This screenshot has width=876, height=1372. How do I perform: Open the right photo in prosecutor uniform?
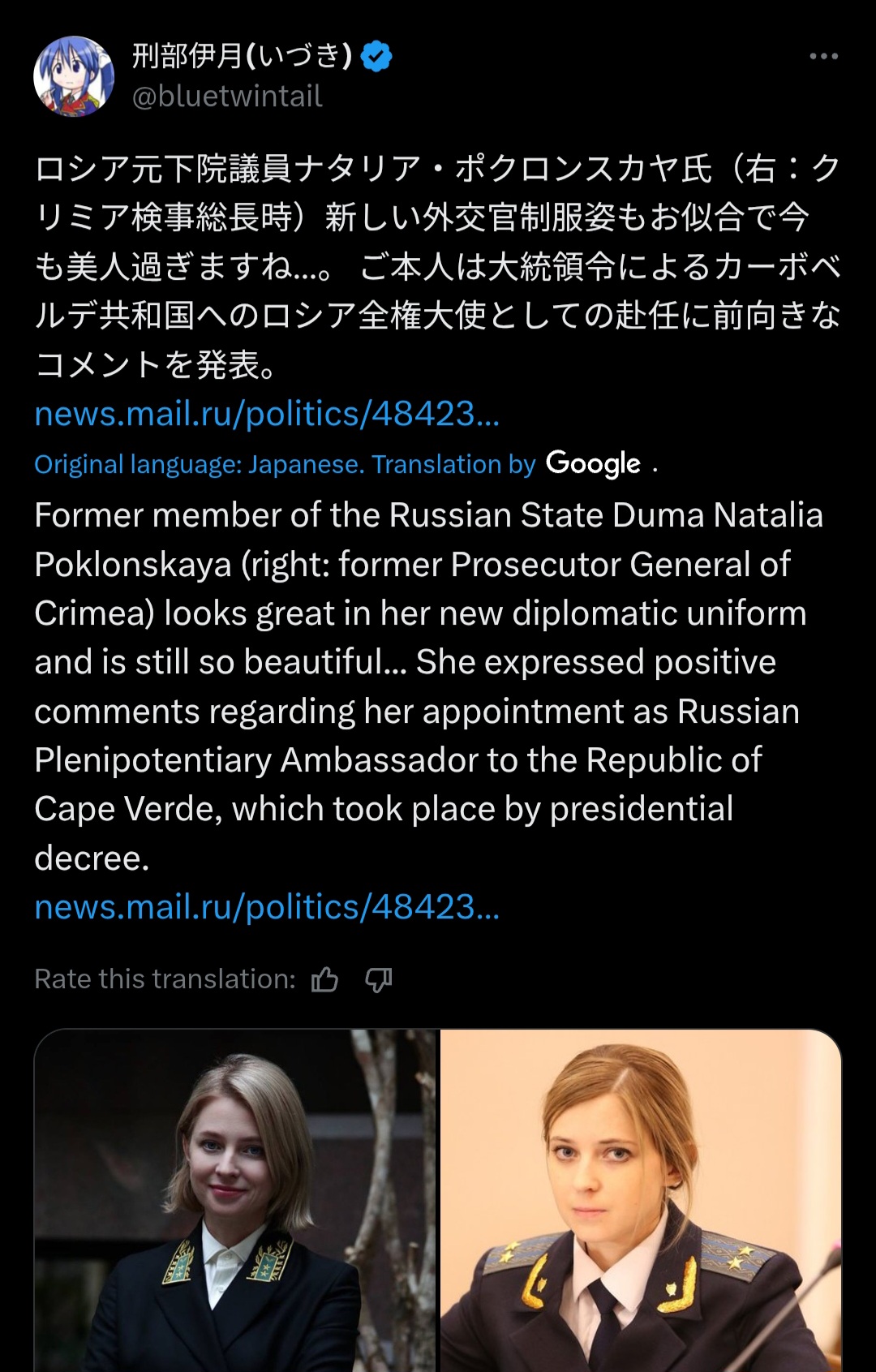[x=641, y=1201]
